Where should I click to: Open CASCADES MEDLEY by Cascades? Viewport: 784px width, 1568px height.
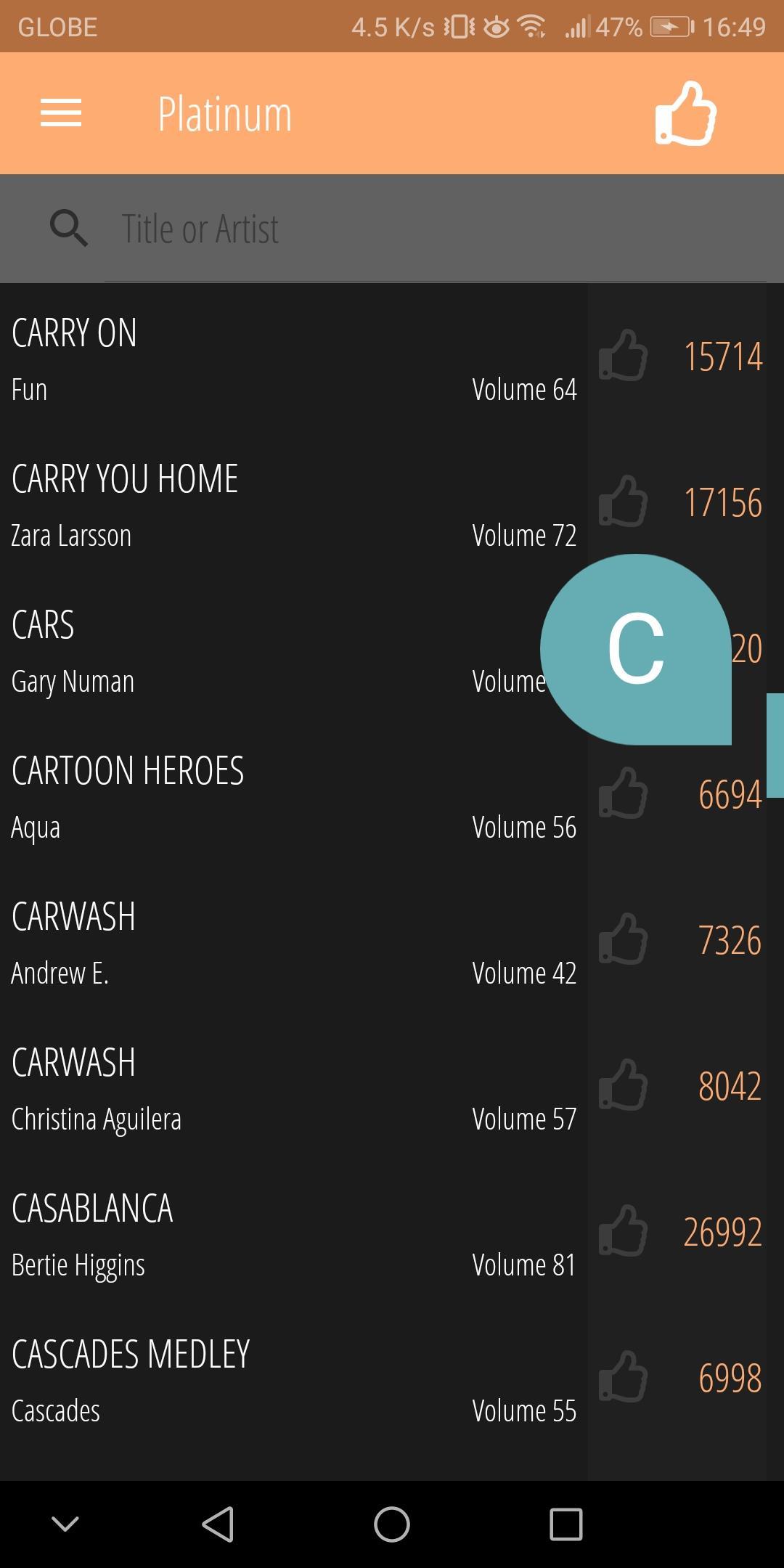(x=290, y=1380)
